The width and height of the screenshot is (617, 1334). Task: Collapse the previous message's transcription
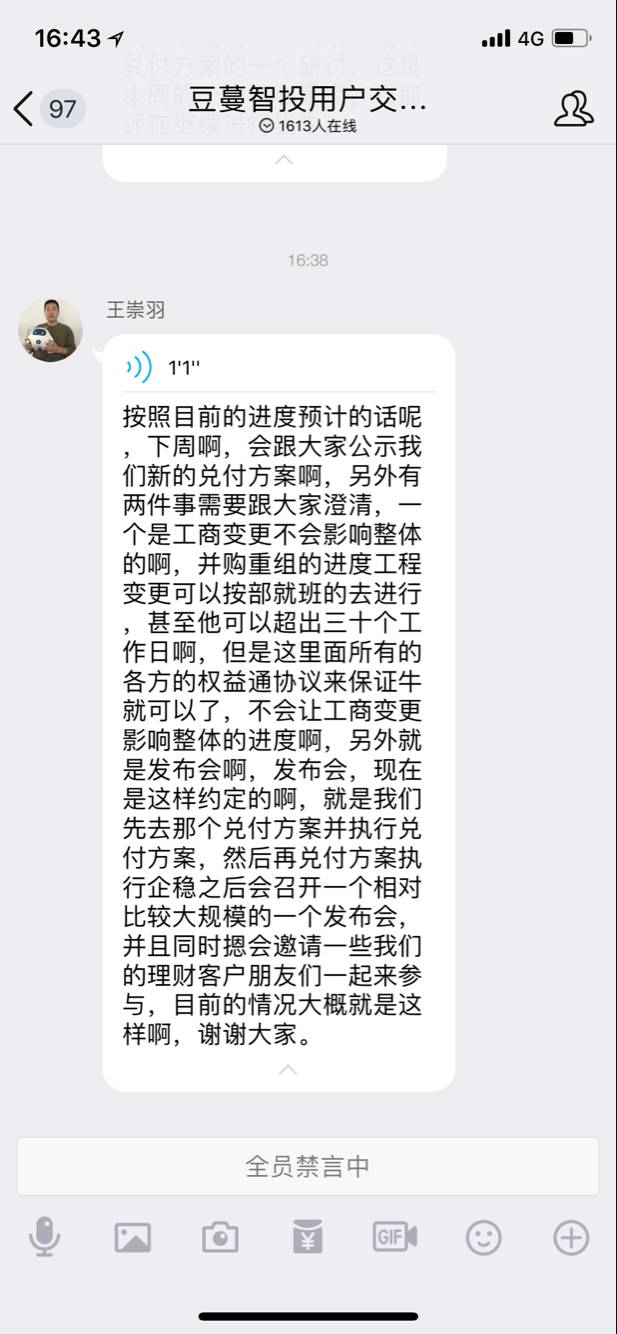pyautogui.click(x=284, y=160)
